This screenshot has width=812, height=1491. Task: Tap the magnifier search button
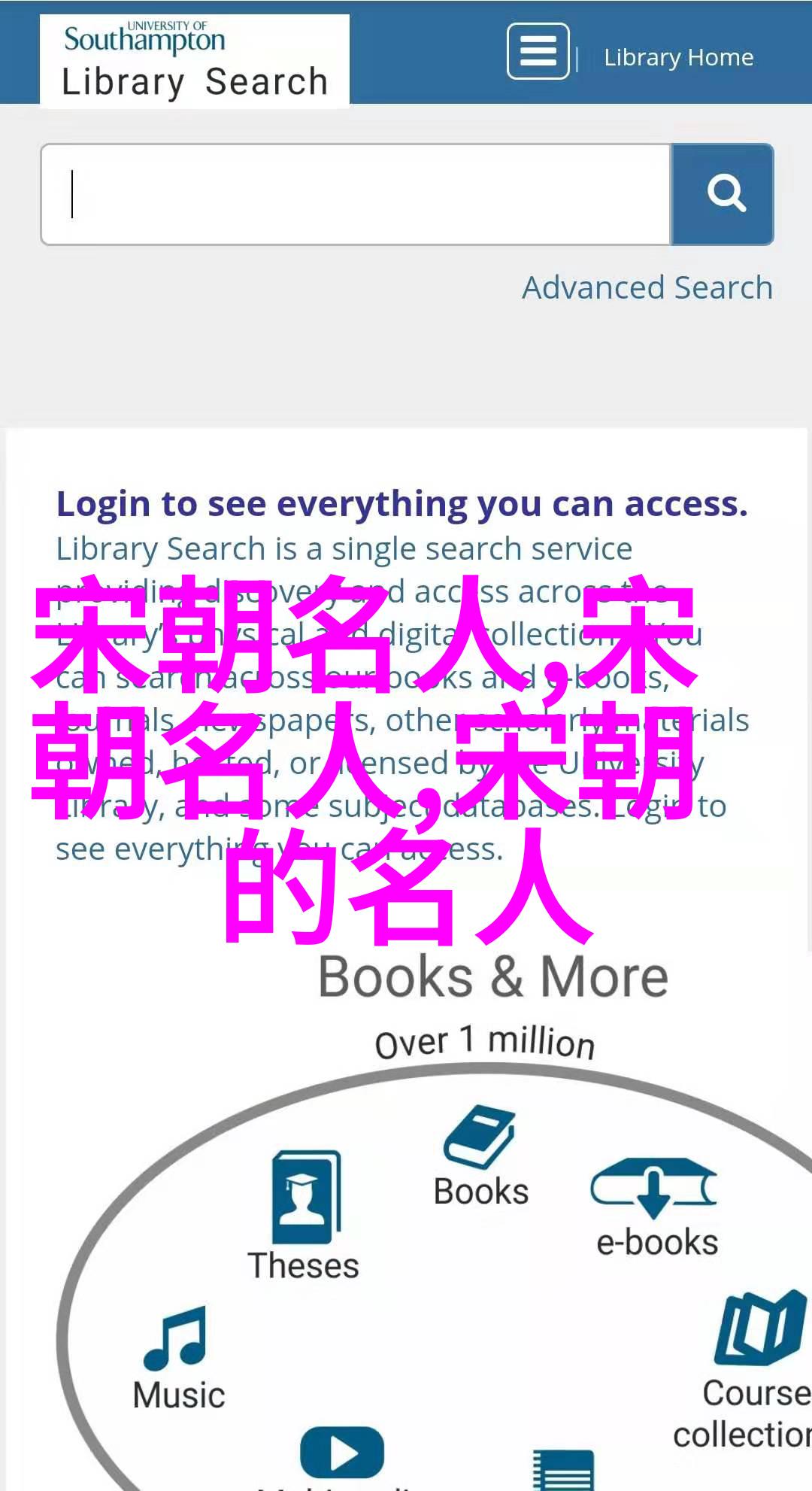click(723, 195)
